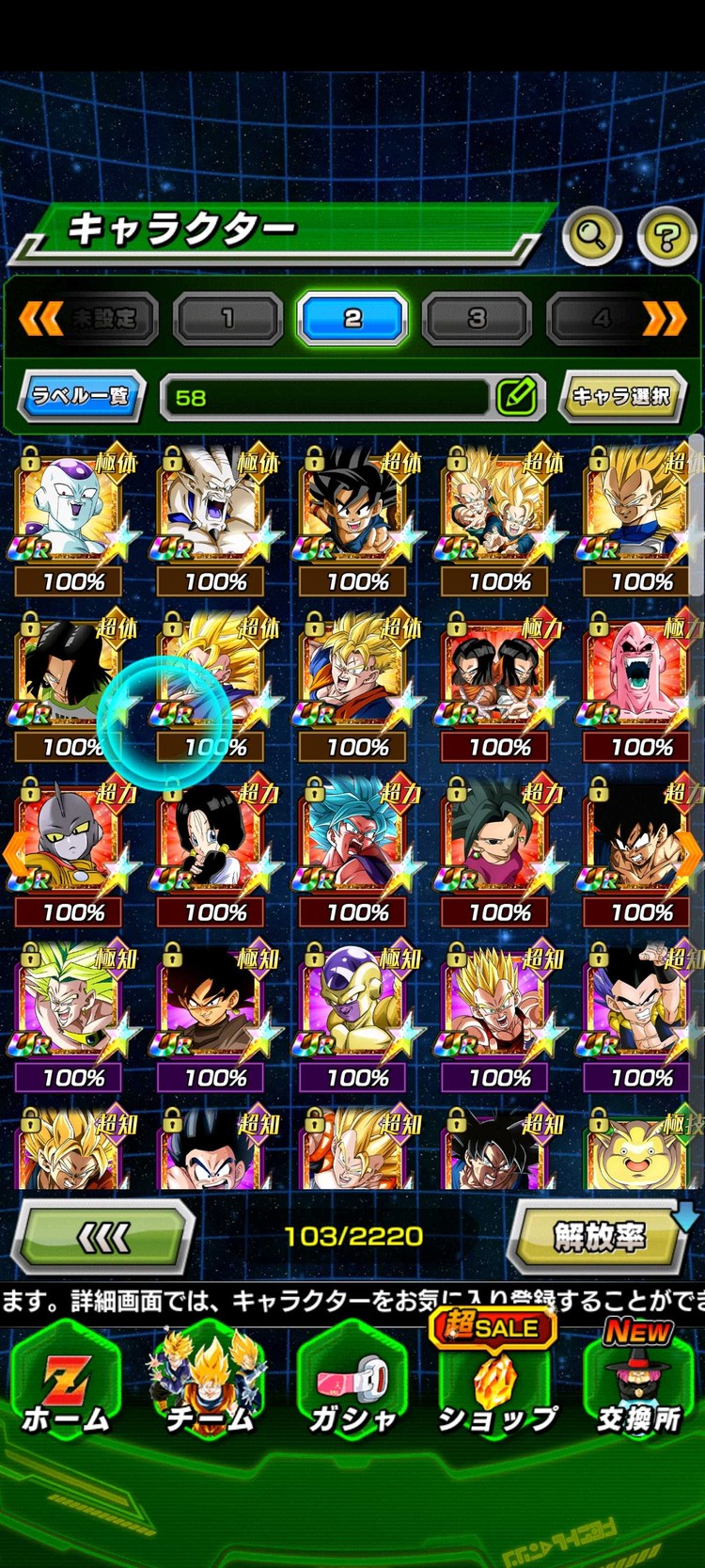
Task: Open the ラベル一覧 label list
Action: point(81,396)
